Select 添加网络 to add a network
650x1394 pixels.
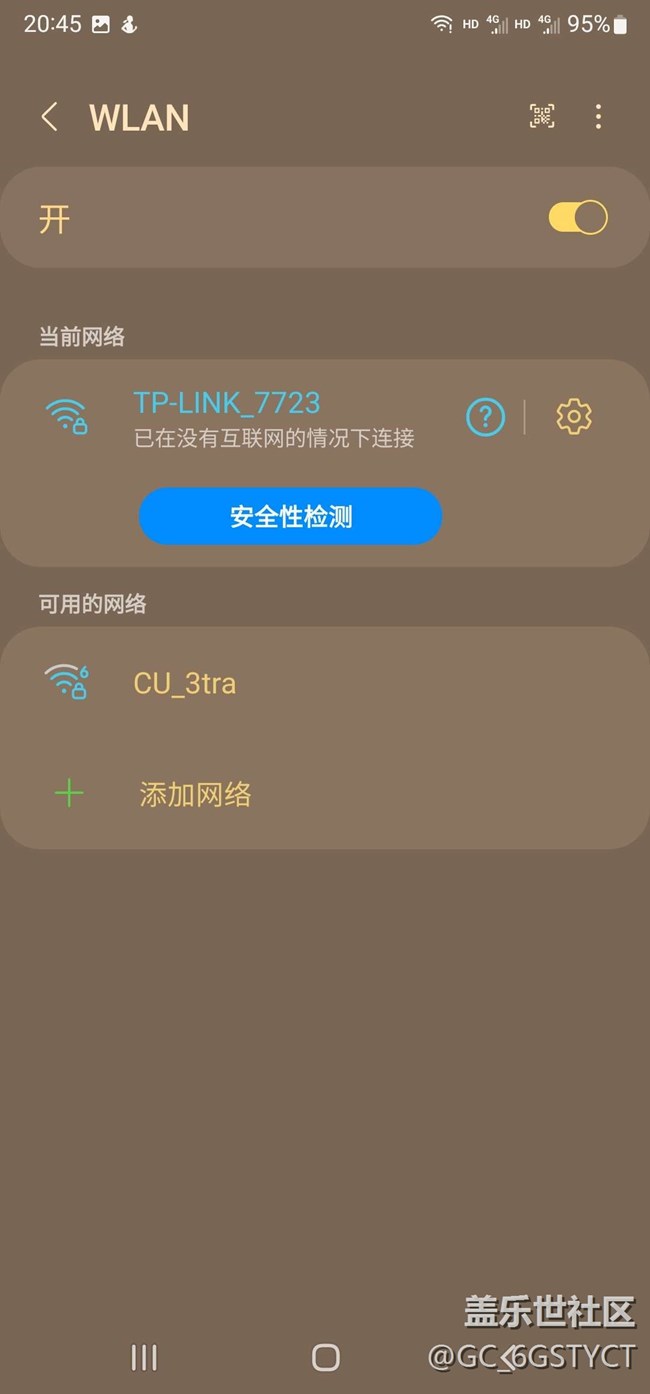[195, 795]
